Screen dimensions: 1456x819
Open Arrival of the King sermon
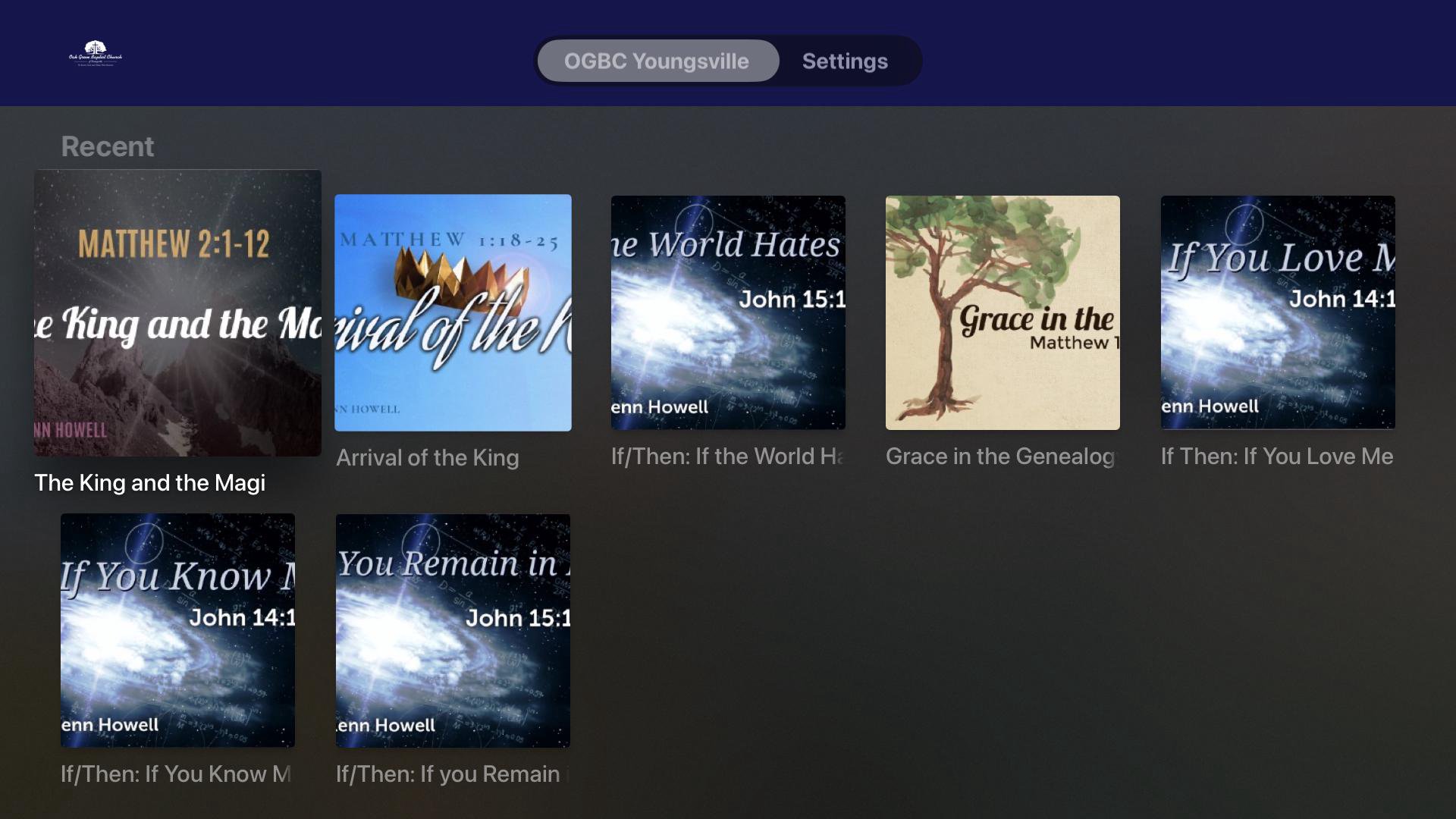pos(453,312)
